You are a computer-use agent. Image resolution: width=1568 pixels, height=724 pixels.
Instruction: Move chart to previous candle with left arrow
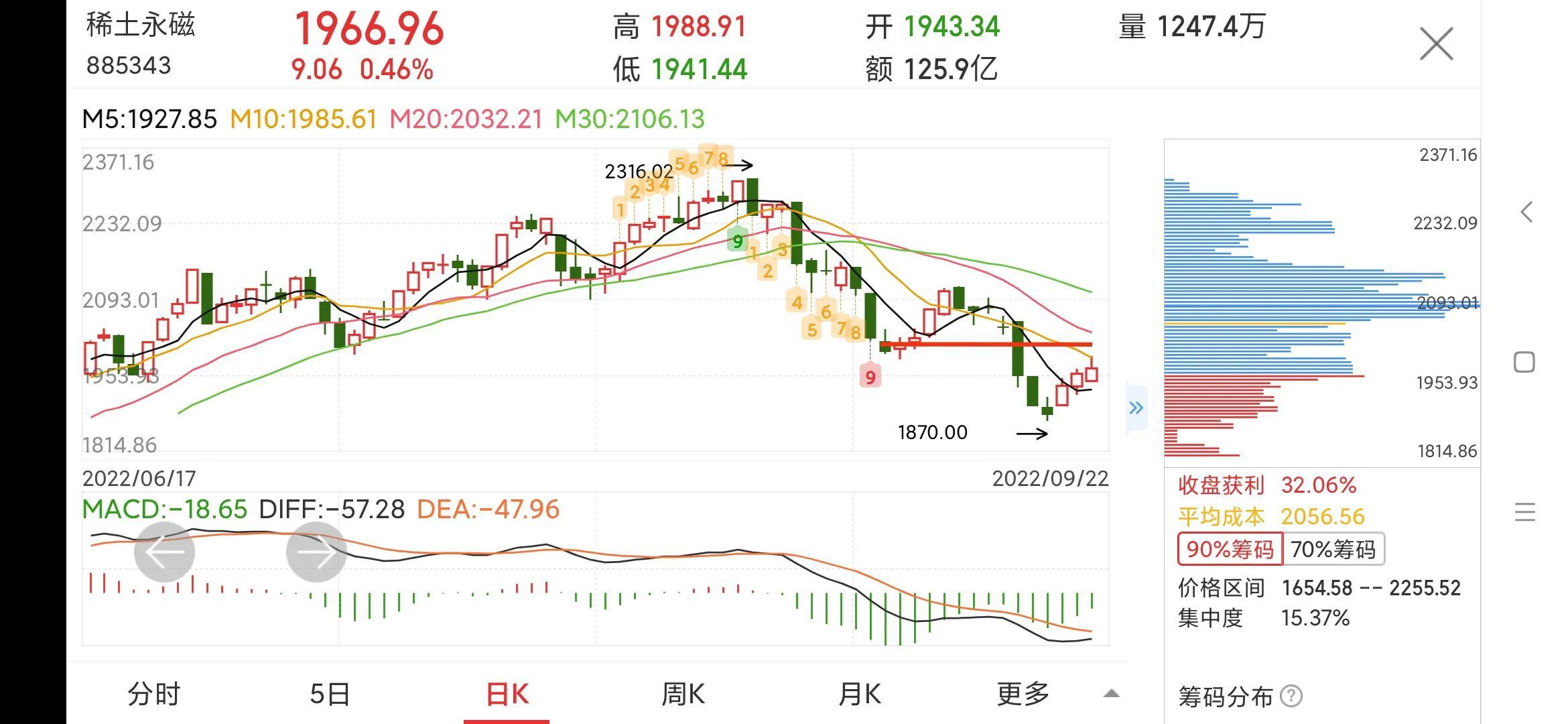pos(165,552)
